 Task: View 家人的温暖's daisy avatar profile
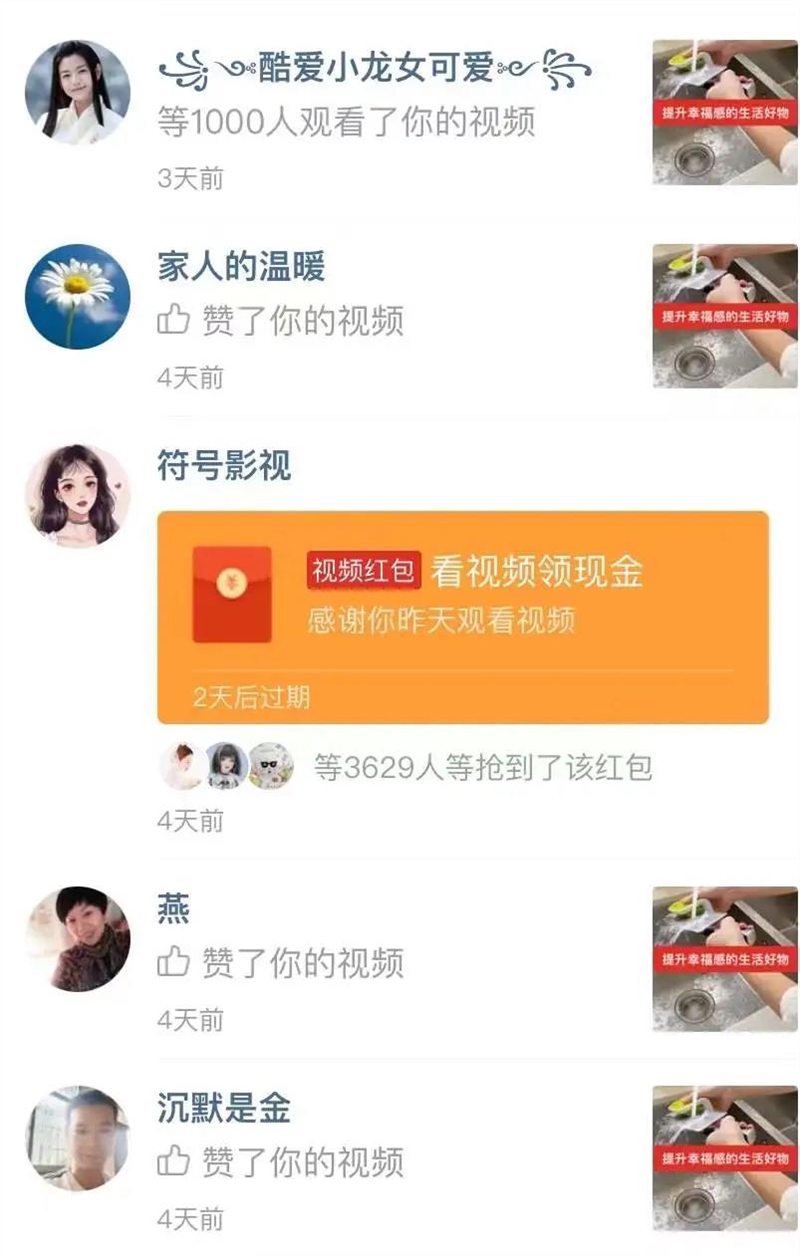click(77, 296)
